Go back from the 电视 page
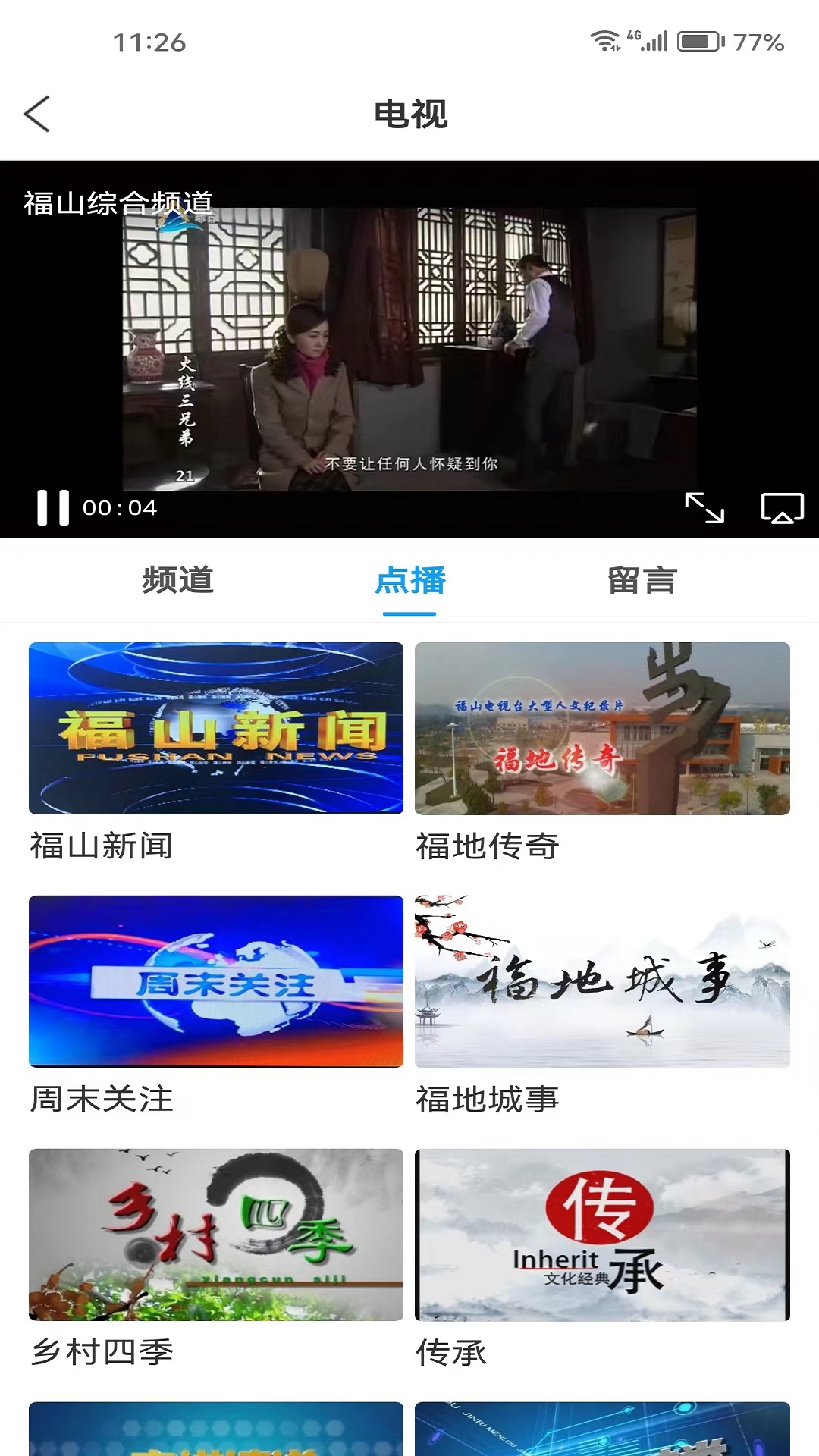The image size is (819, 1456). (x=36, y=114)
